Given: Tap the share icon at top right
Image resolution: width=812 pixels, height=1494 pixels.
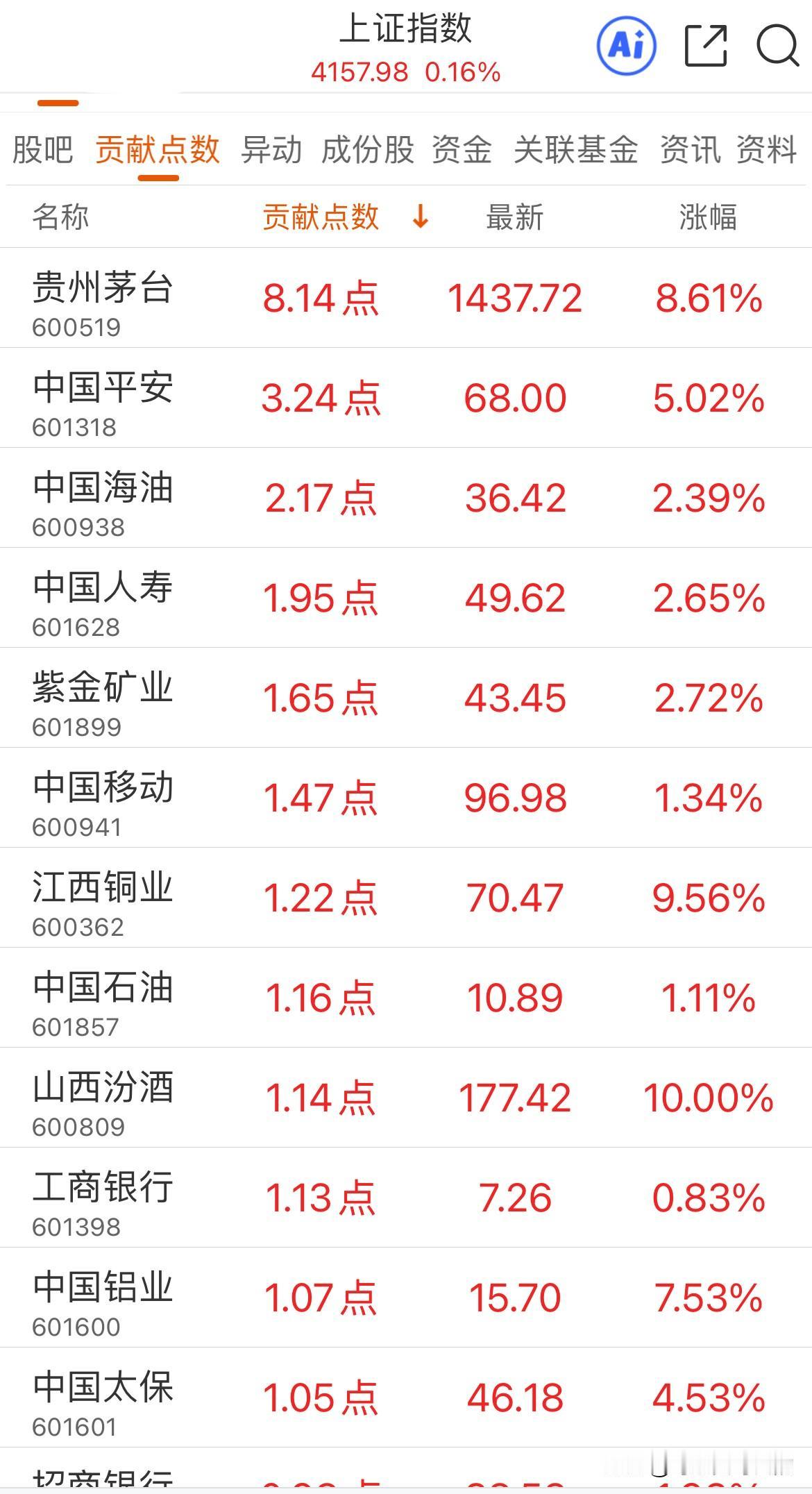Looking at the screenshot, I should [x=705, y=44].
